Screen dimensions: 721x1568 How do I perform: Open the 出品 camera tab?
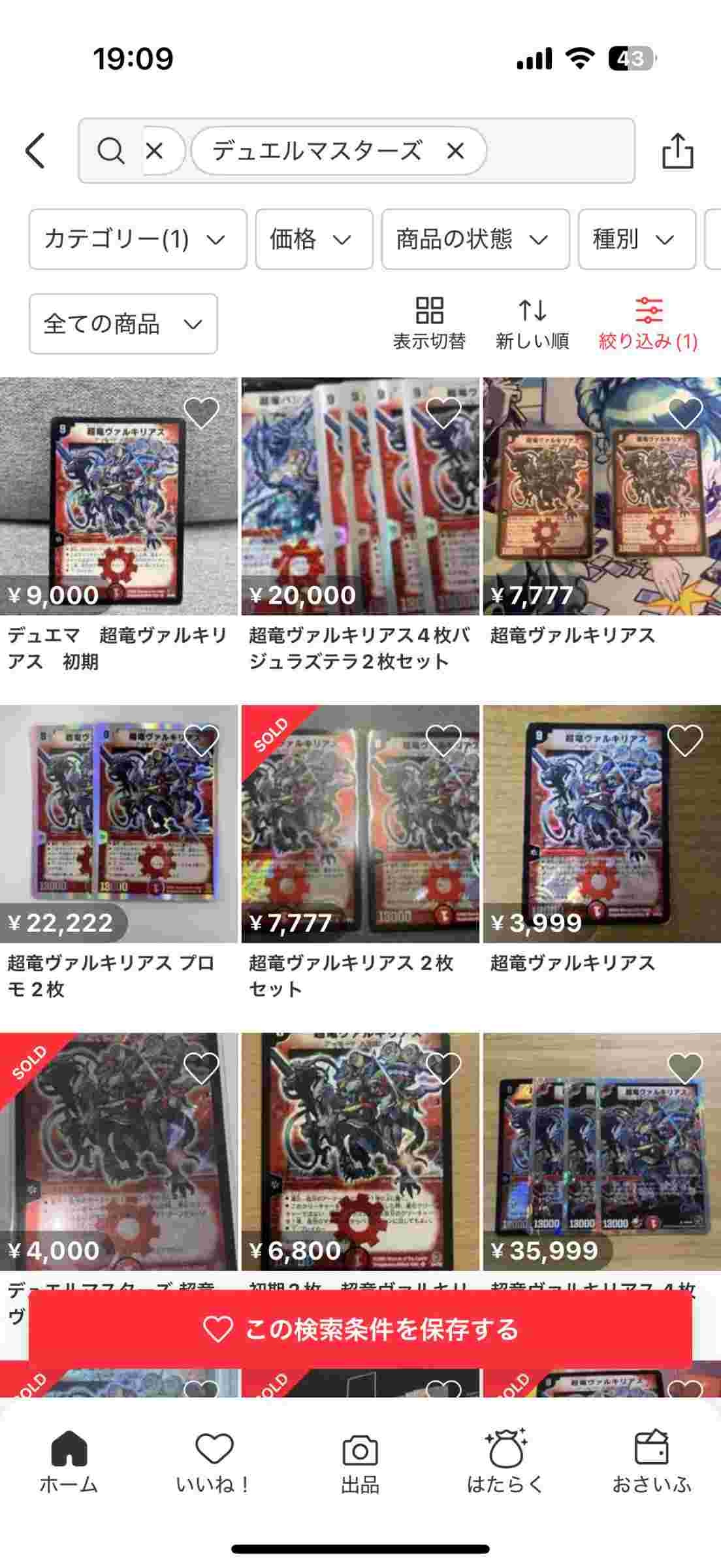tap(360, 1463)
